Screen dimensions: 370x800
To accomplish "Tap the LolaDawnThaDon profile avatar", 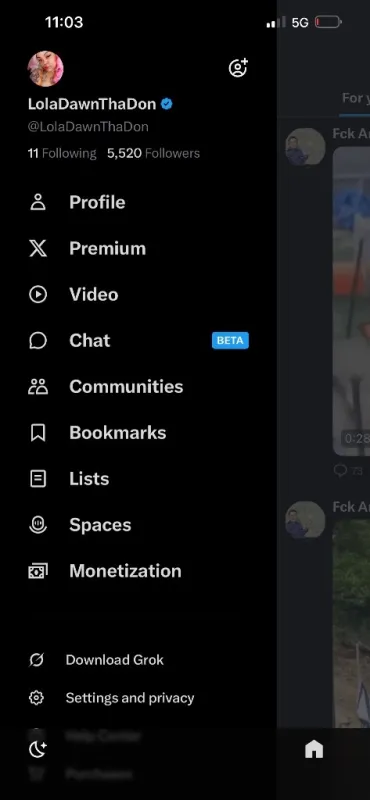I will [x=45, y=69].
